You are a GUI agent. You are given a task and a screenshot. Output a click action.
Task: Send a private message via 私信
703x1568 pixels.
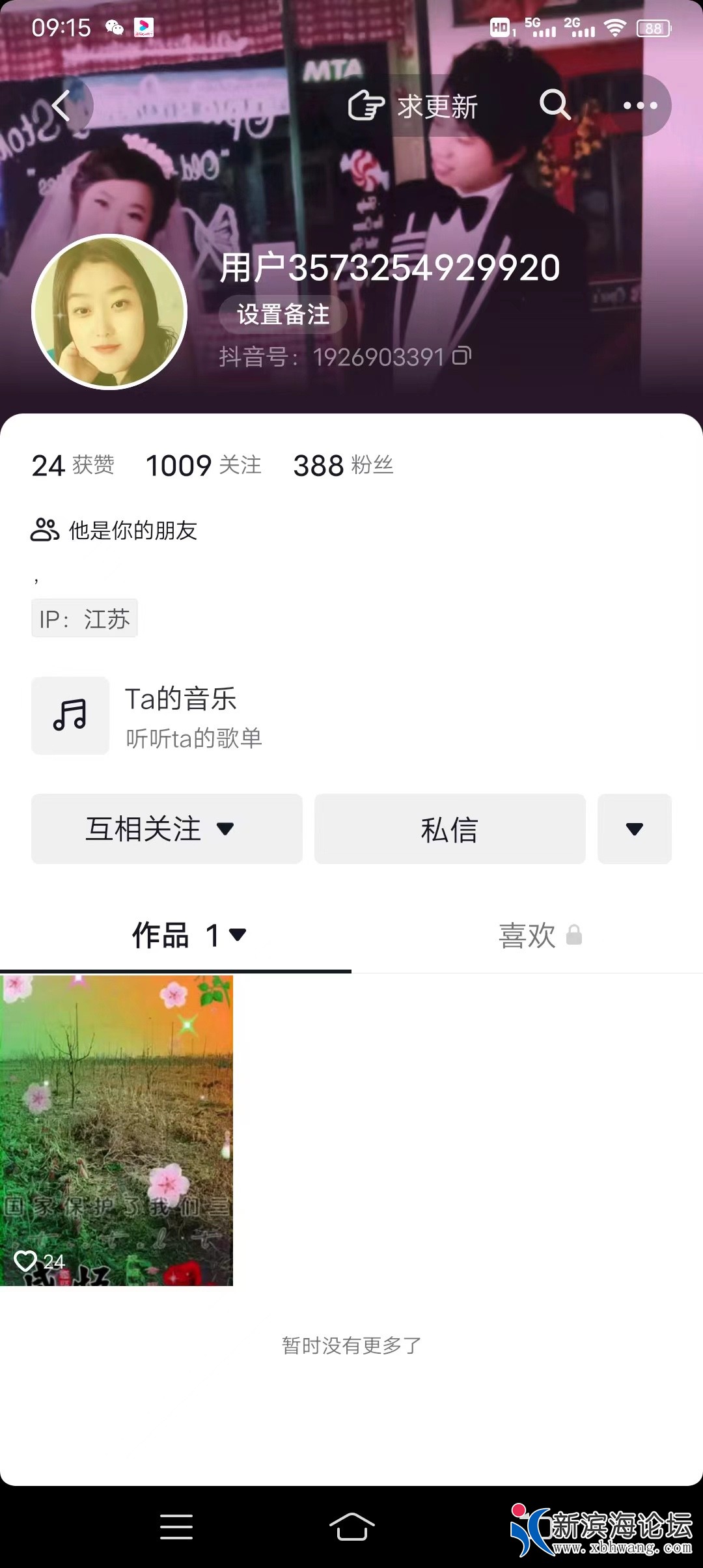(x=450, y=829)
